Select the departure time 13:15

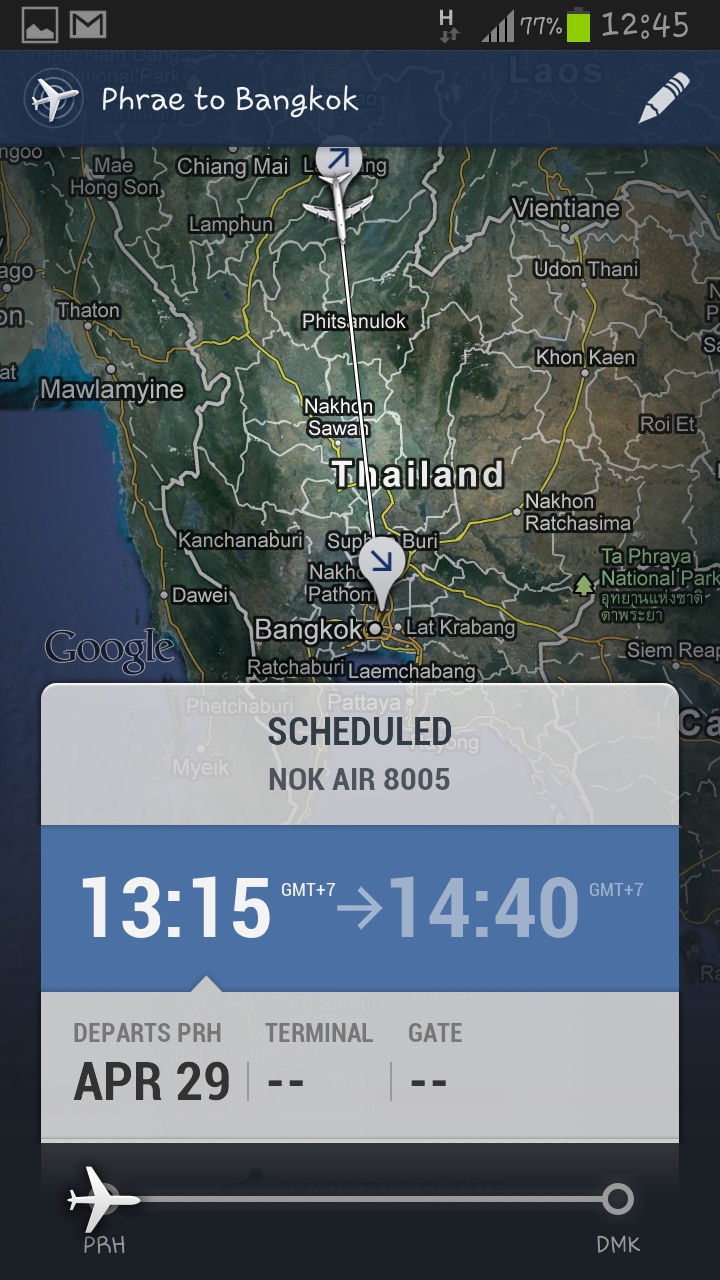coord(176,908)
